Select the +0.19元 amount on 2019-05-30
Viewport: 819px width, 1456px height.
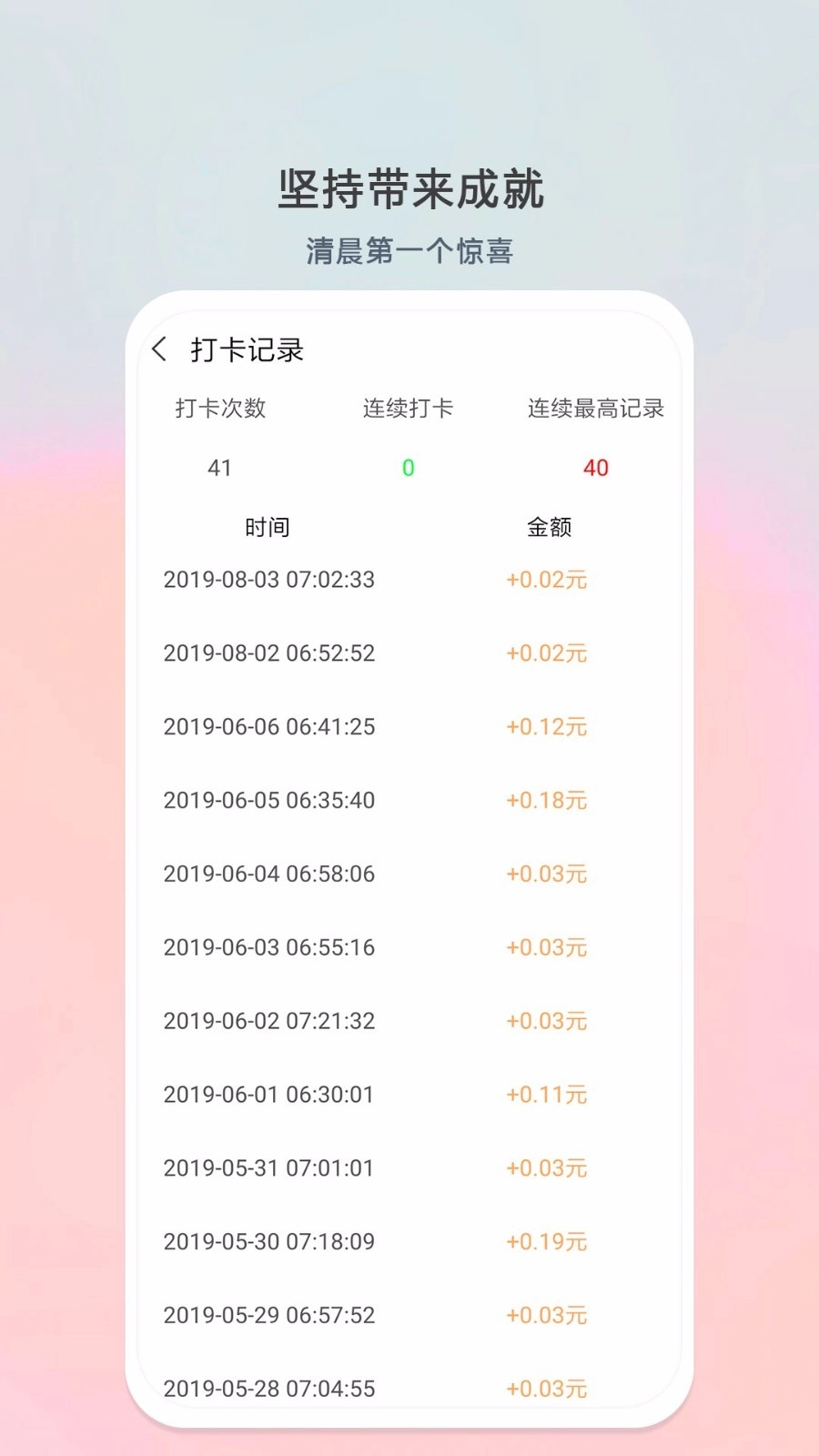[546, 1241]
